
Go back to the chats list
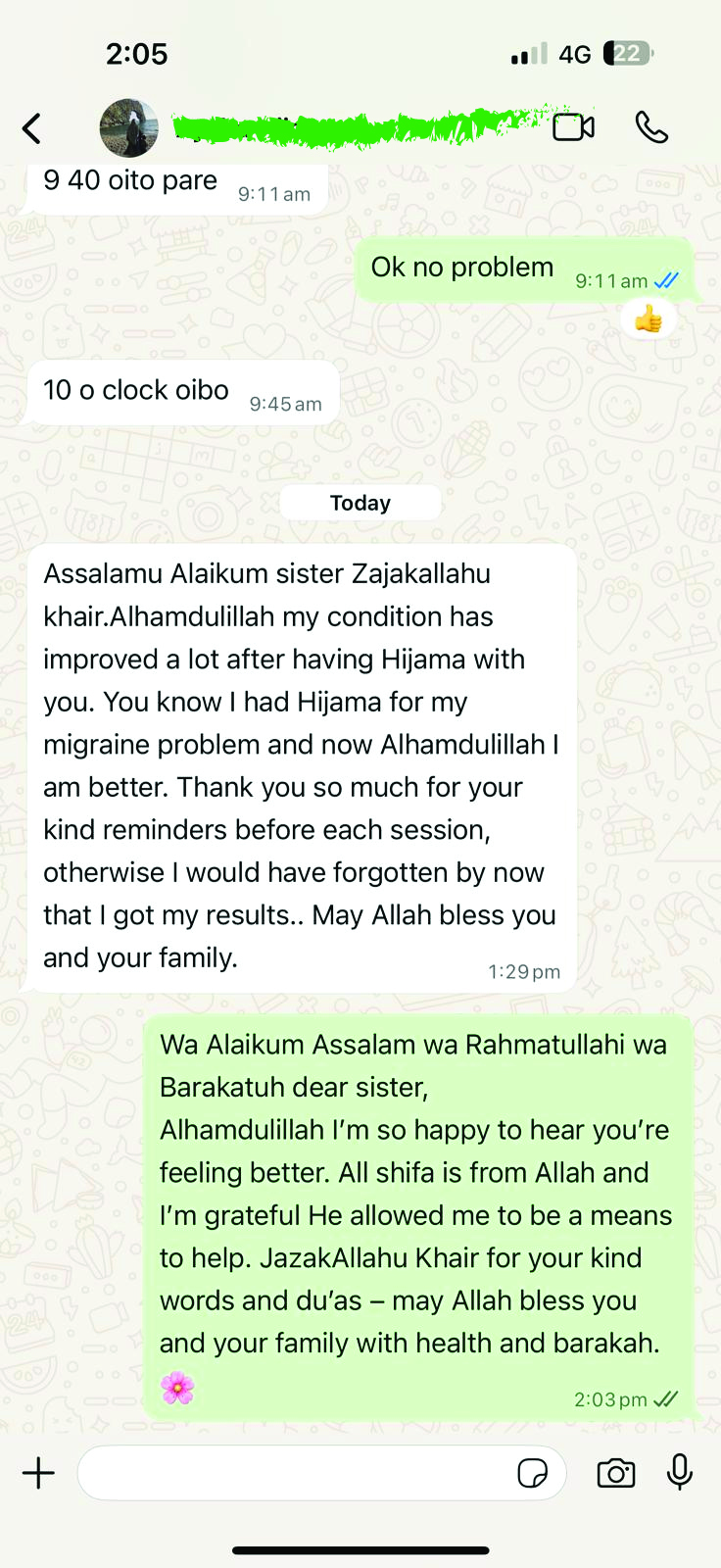[32, 128]
